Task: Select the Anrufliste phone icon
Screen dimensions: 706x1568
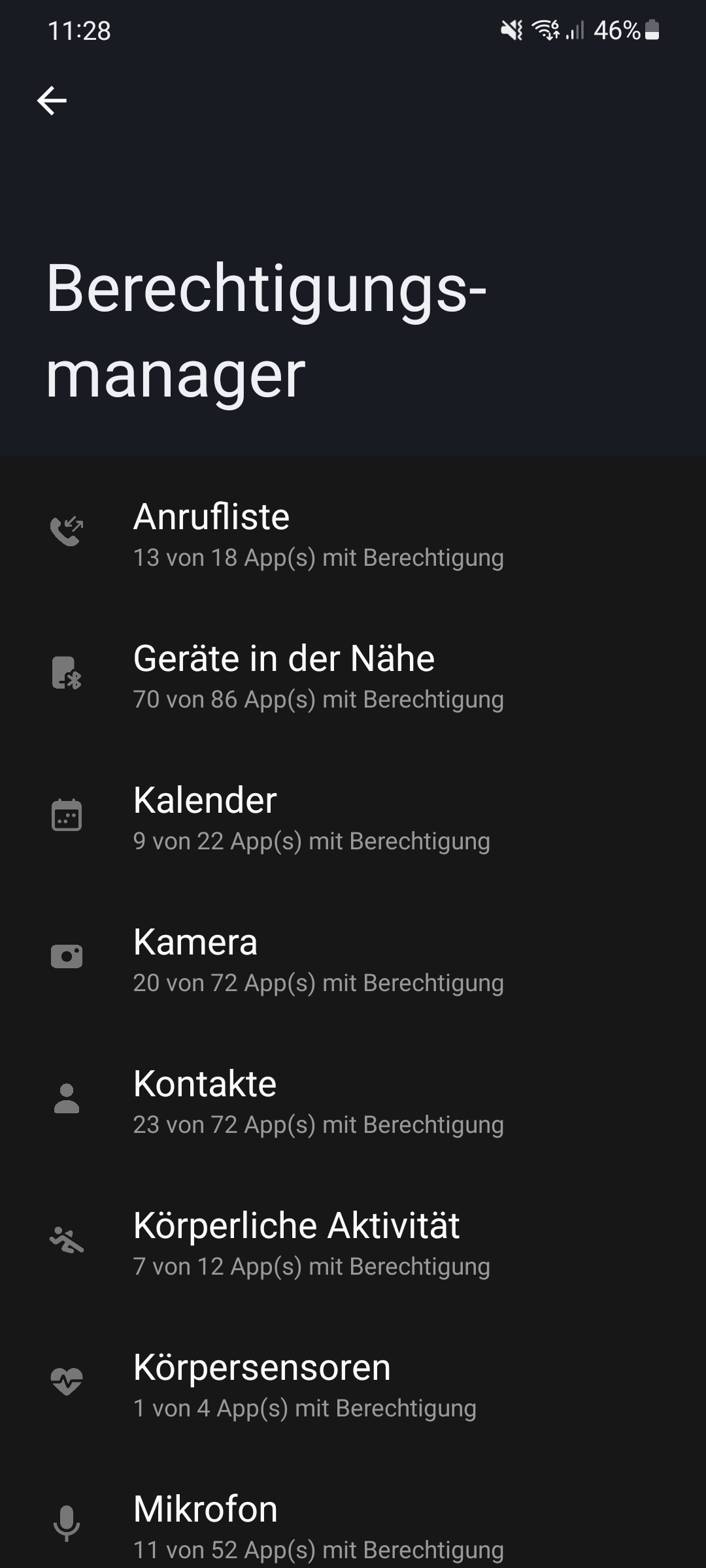Action: point(65,529)
